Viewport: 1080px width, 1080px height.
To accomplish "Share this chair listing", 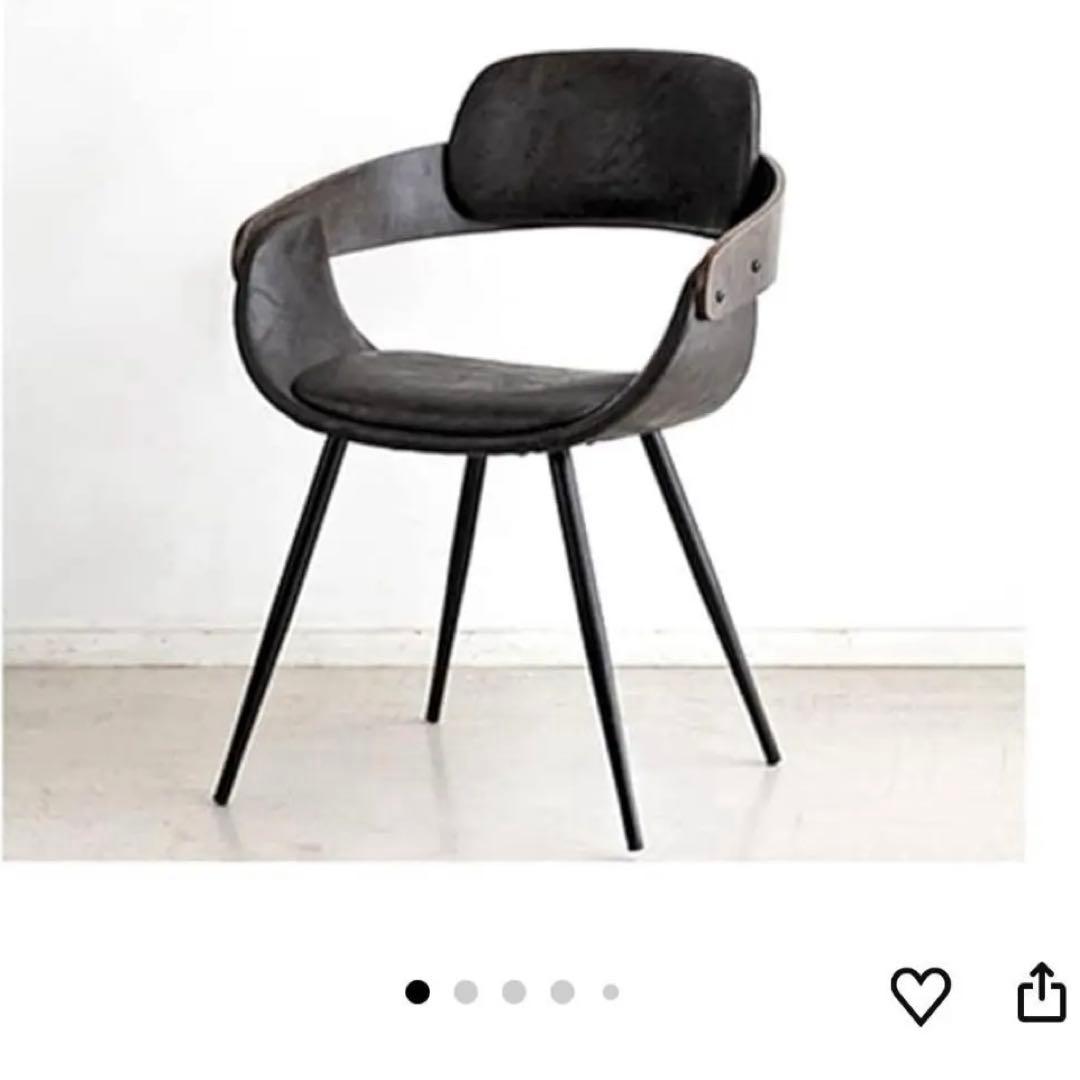I will (x=1041, y=992).
